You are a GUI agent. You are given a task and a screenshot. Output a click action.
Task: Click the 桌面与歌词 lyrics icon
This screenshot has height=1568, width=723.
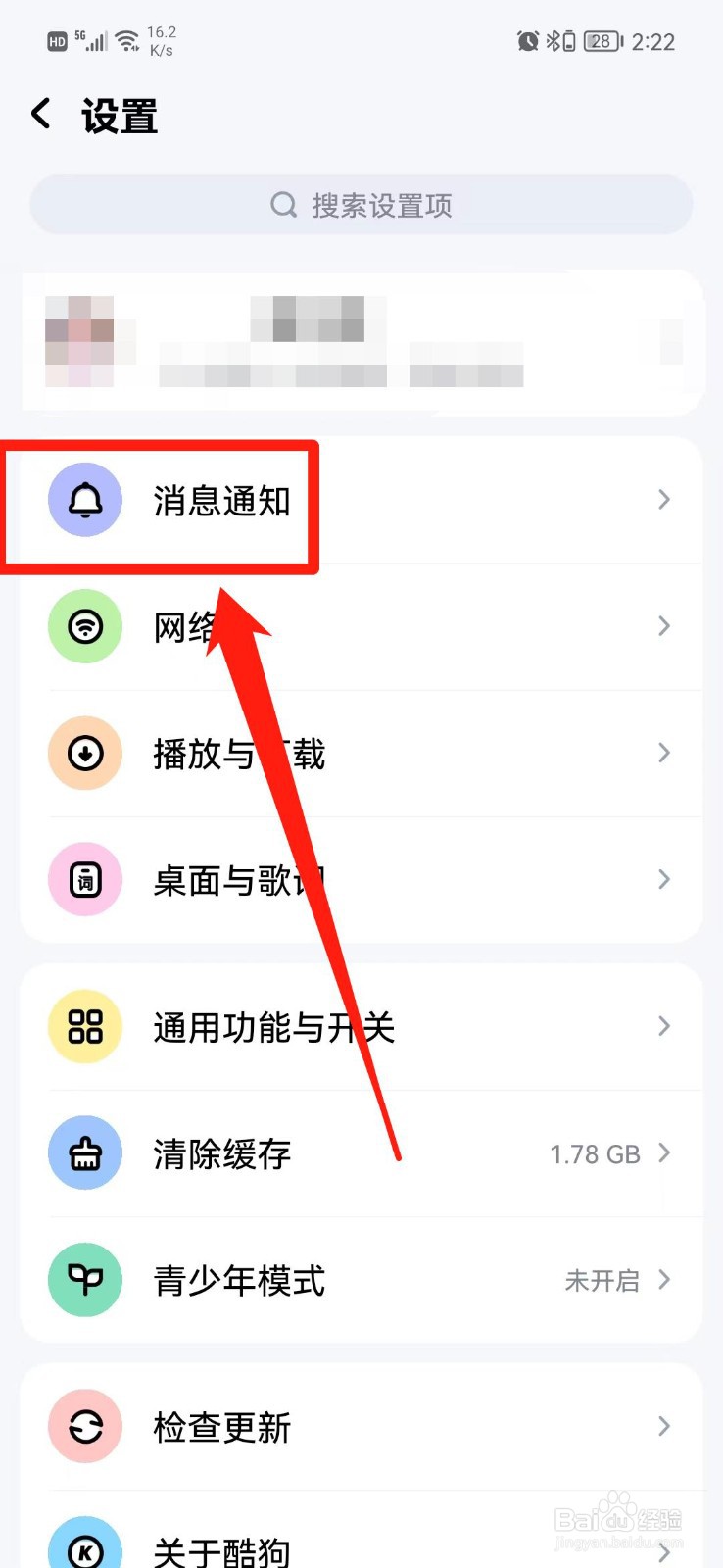pos(85,879)
